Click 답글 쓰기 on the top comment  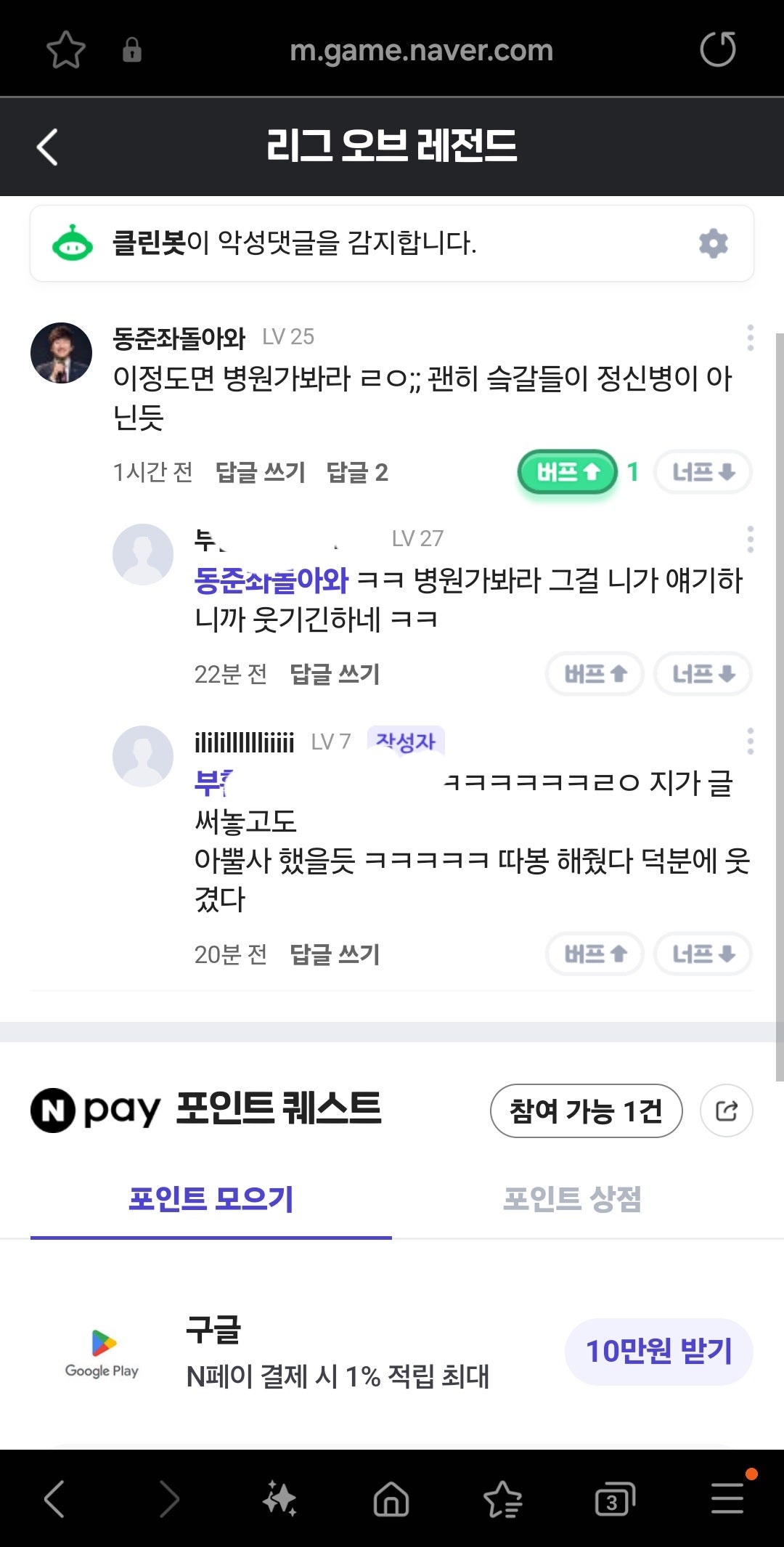[259, 472]
